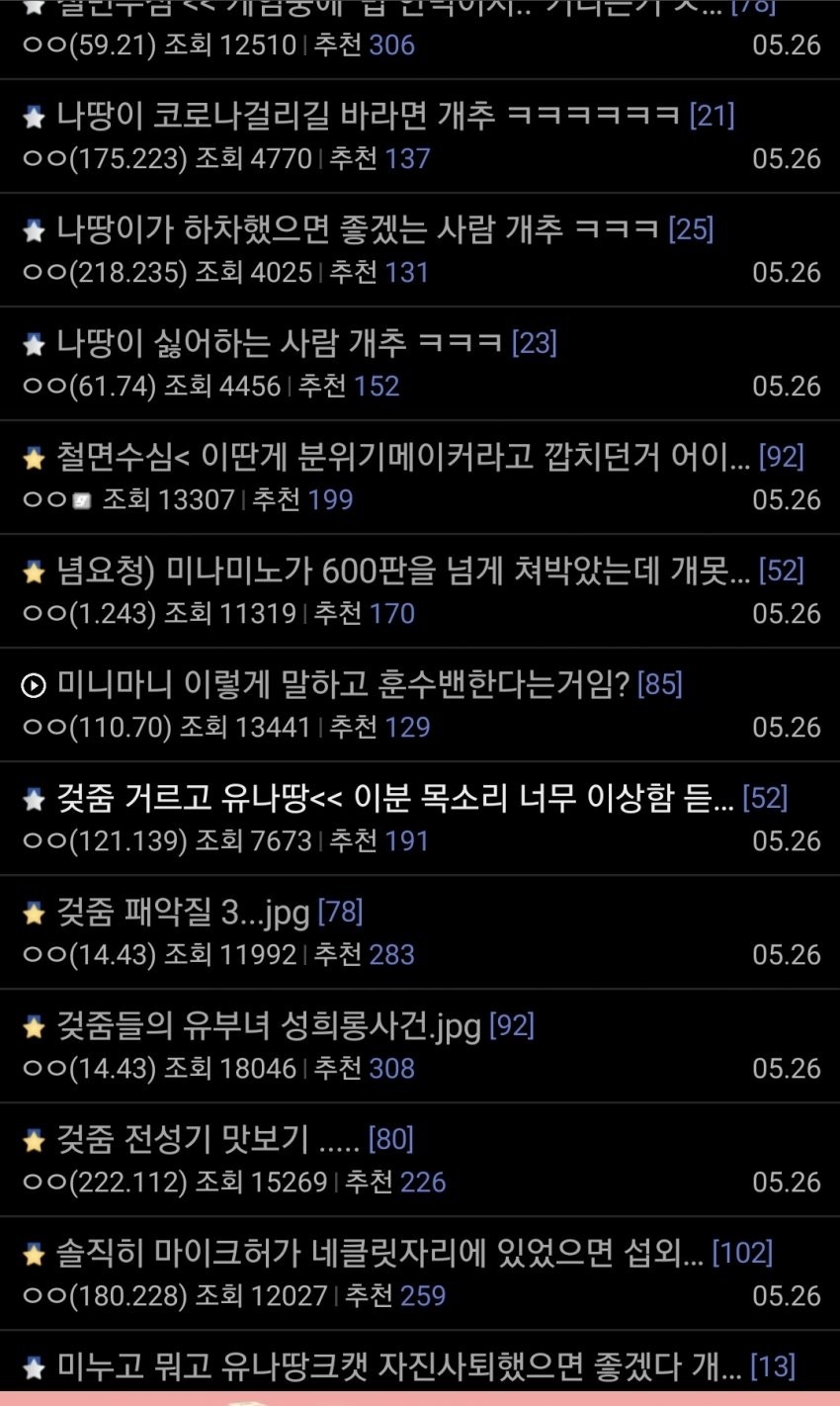Image resolution: width=840 pixels, height=1406 pixels.
Task: Open post '겆줌 전성기 맛보기'
Action: point(206,1139)
